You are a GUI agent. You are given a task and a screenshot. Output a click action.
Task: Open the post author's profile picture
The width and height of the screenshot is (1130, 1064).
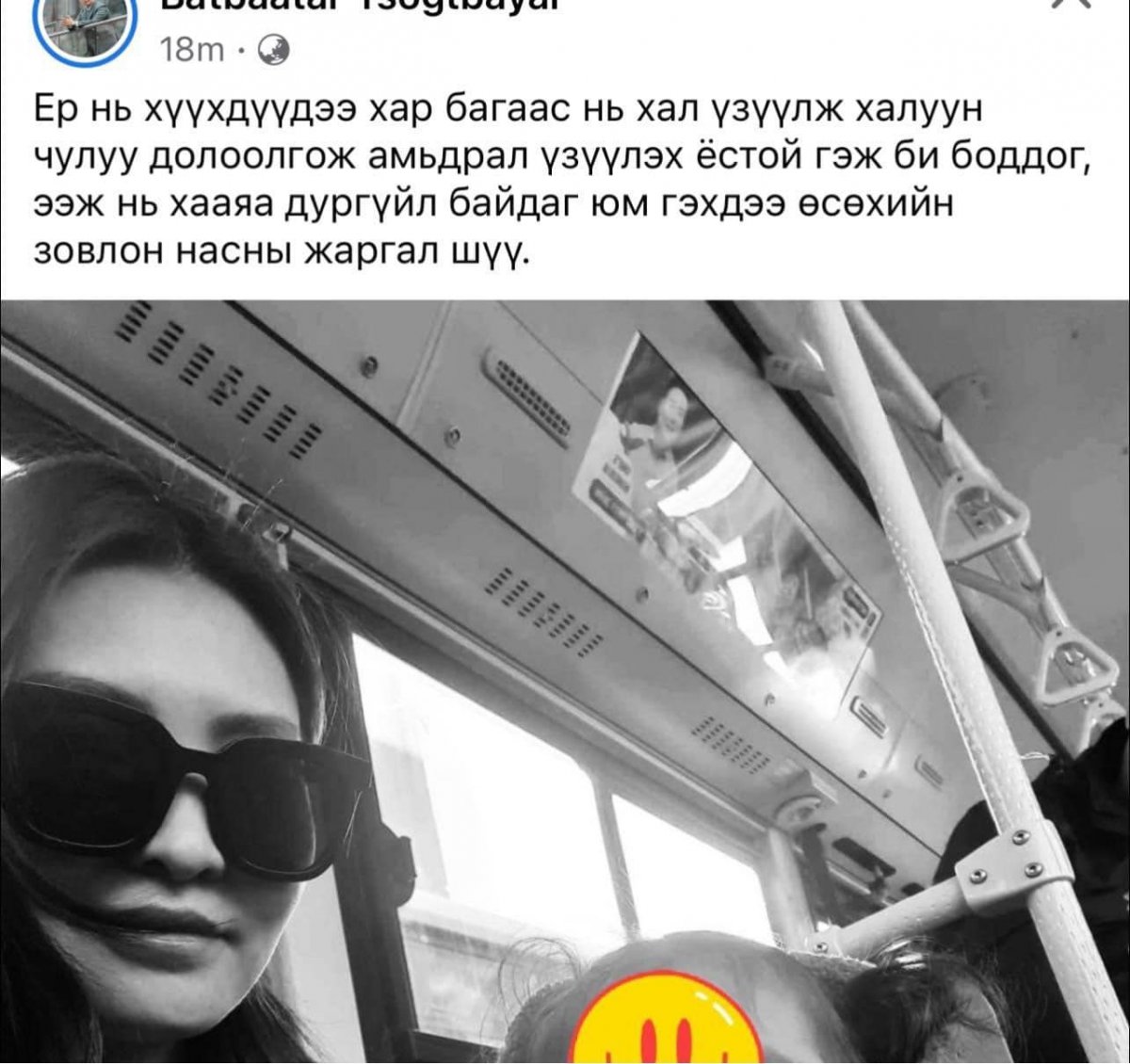(x=85, y=28)
